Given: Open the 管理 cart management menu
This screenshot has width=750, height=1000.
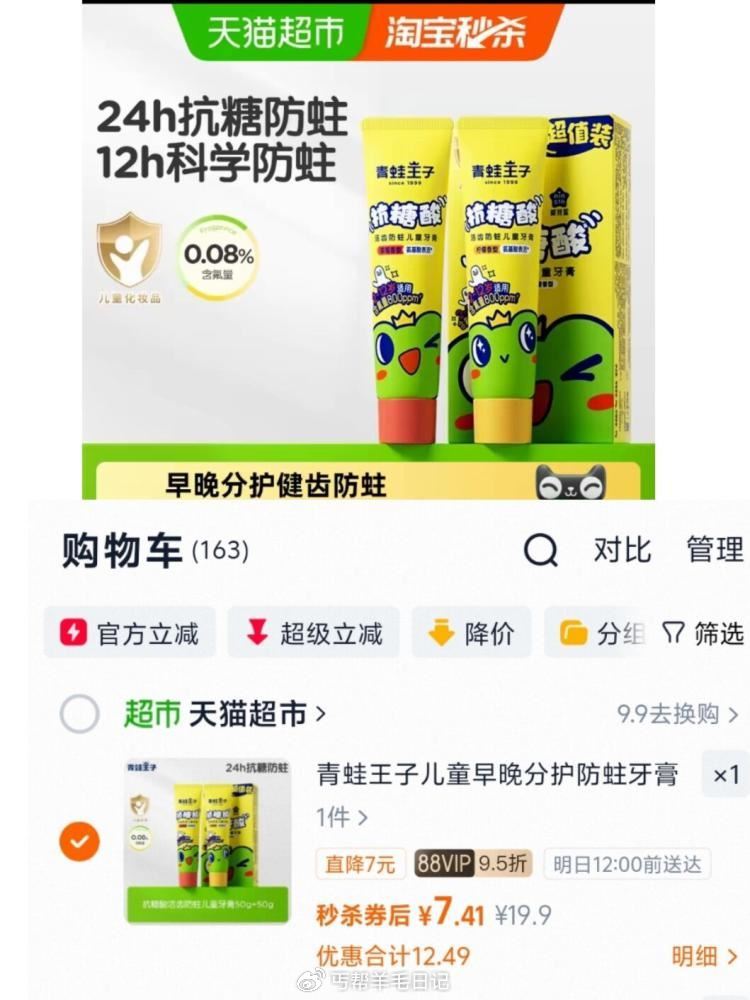Looking at the screenshot, I should click(x=712, y=550).
